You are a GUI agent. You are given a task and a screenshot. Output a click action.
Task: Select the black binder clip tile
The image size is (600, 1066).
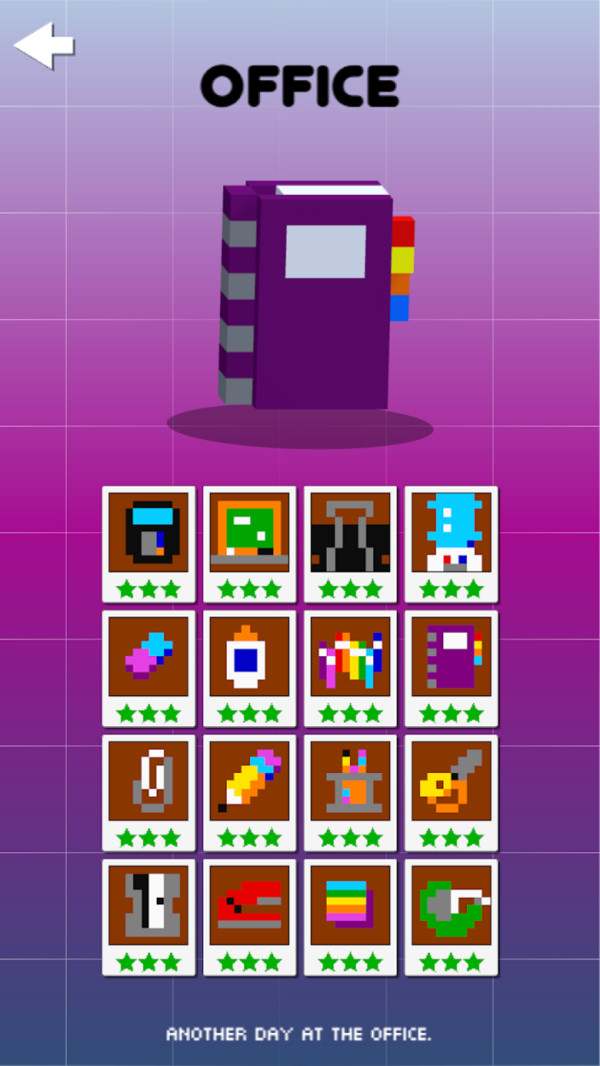[x=350, y=543]
